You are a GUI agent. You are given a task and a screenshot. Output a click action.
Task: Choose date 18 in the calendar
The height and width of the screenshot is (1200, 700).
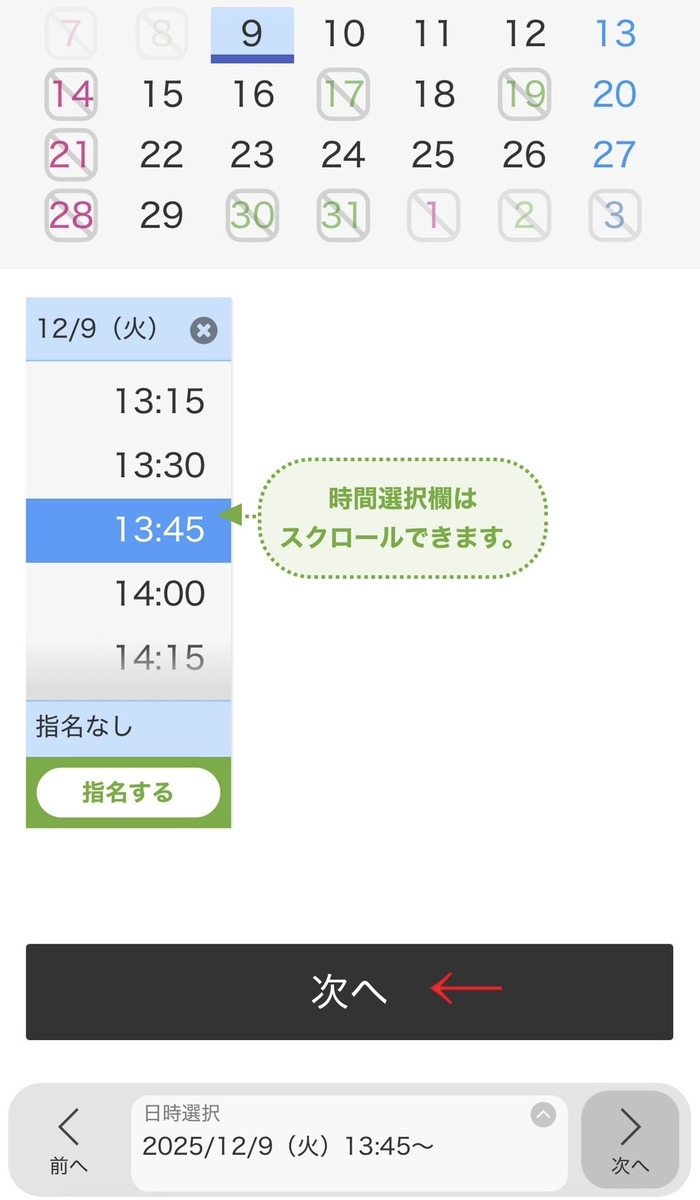click(434, 95)
